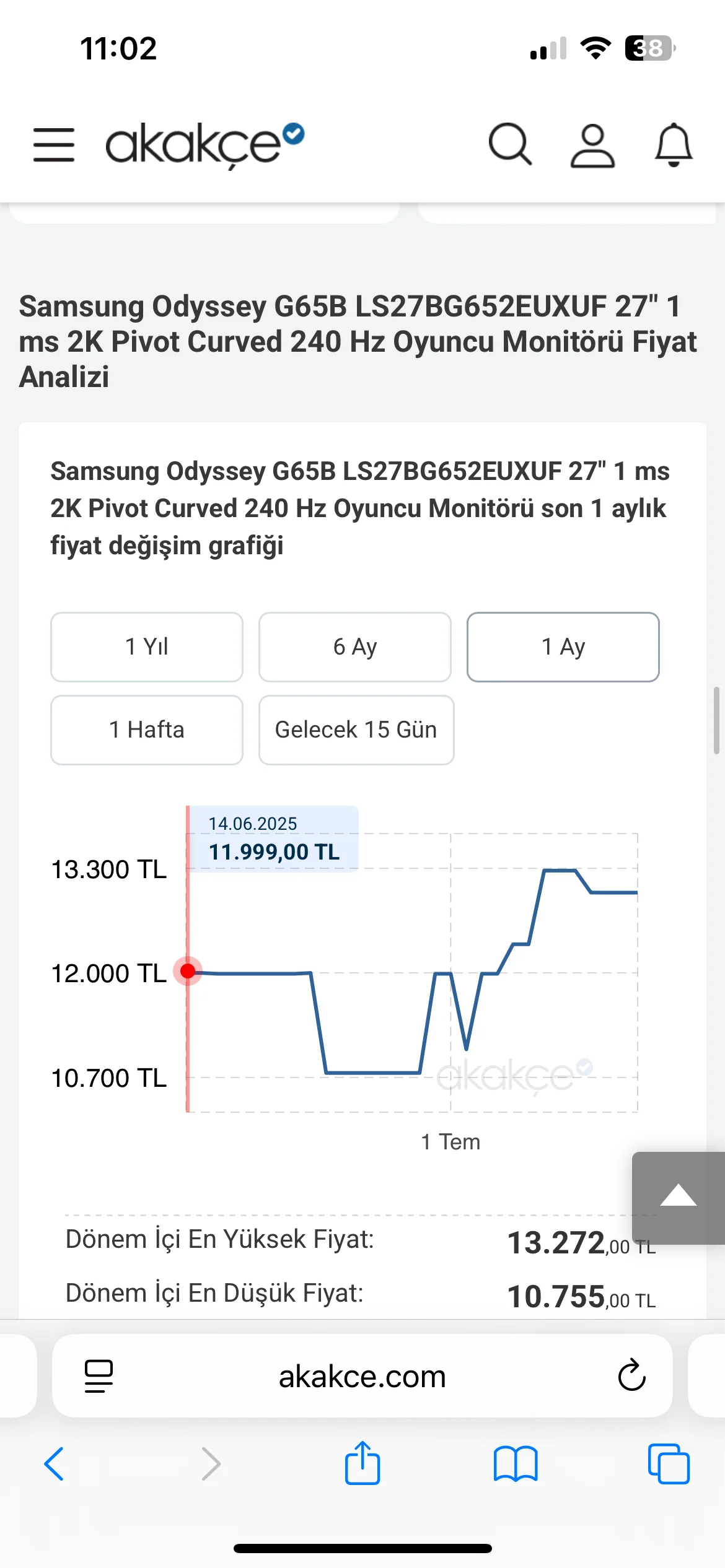Open Safari page settings menu

coord(99,1376)
